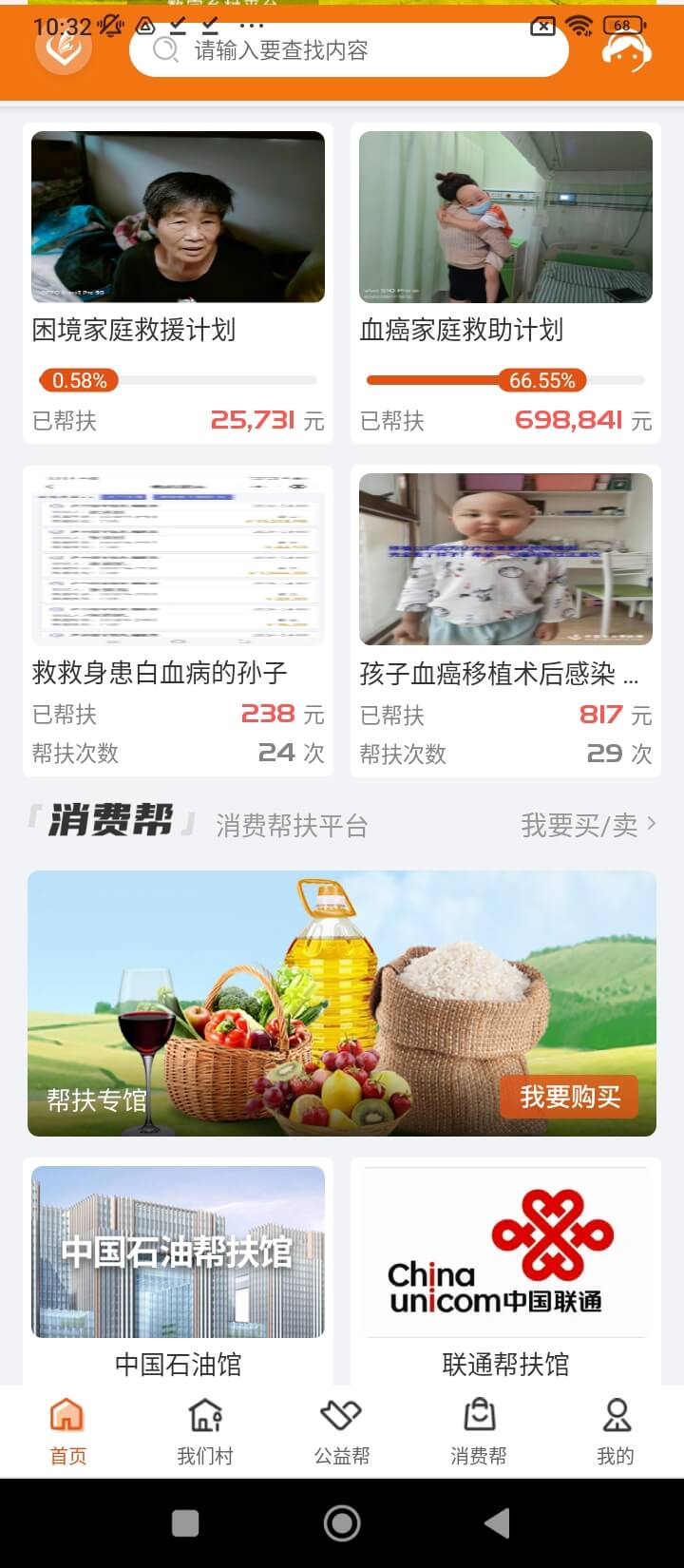
Task: Open the 我的 profile tab
Action: tap(616, 1431)
